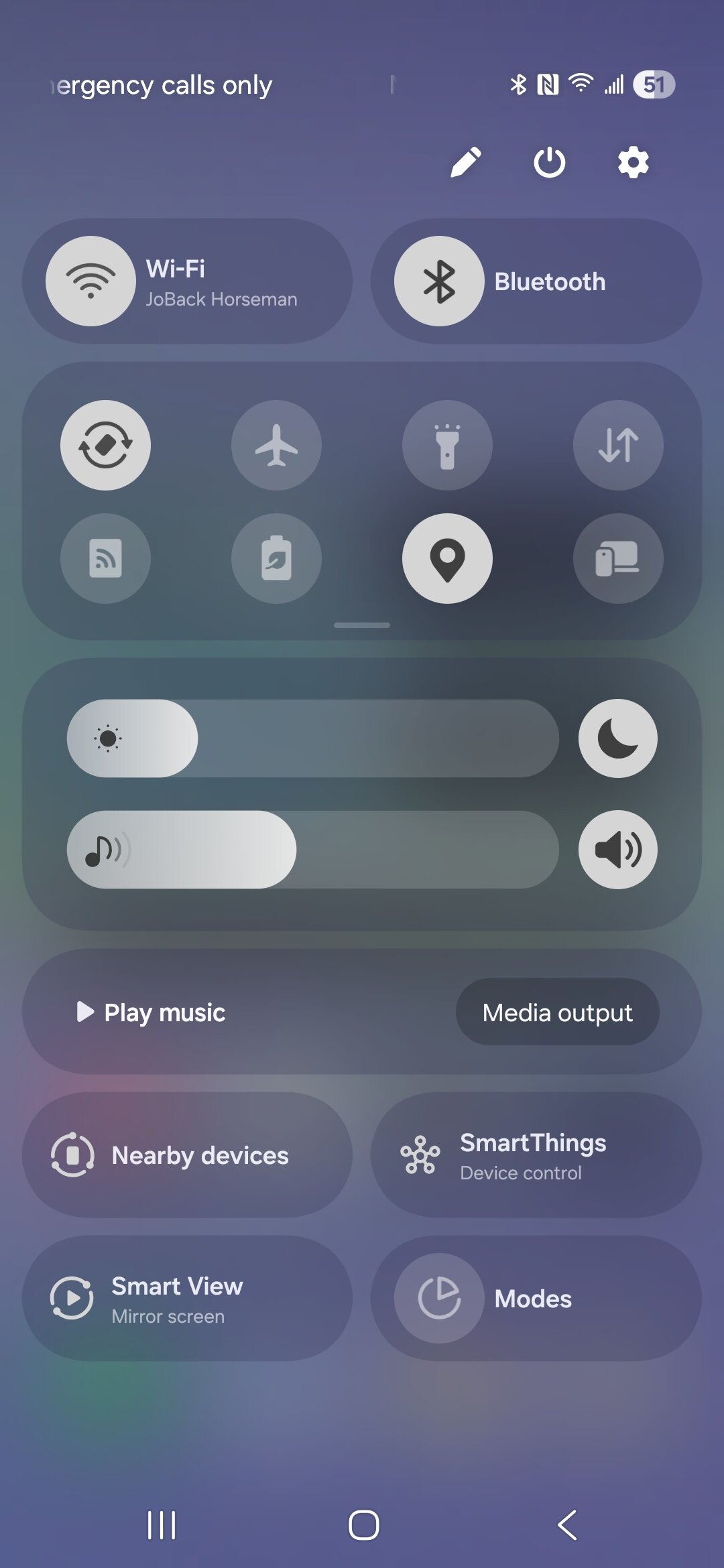
Task: Tap the sound mode speaker button
Action: [617, 850]
